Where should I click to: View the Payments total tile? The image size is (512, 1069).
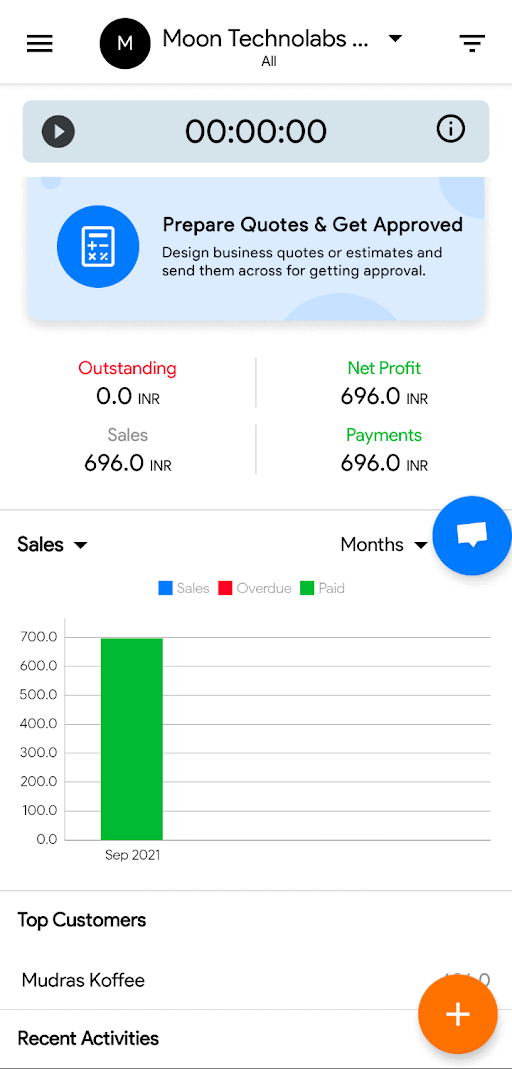[384, 450]
